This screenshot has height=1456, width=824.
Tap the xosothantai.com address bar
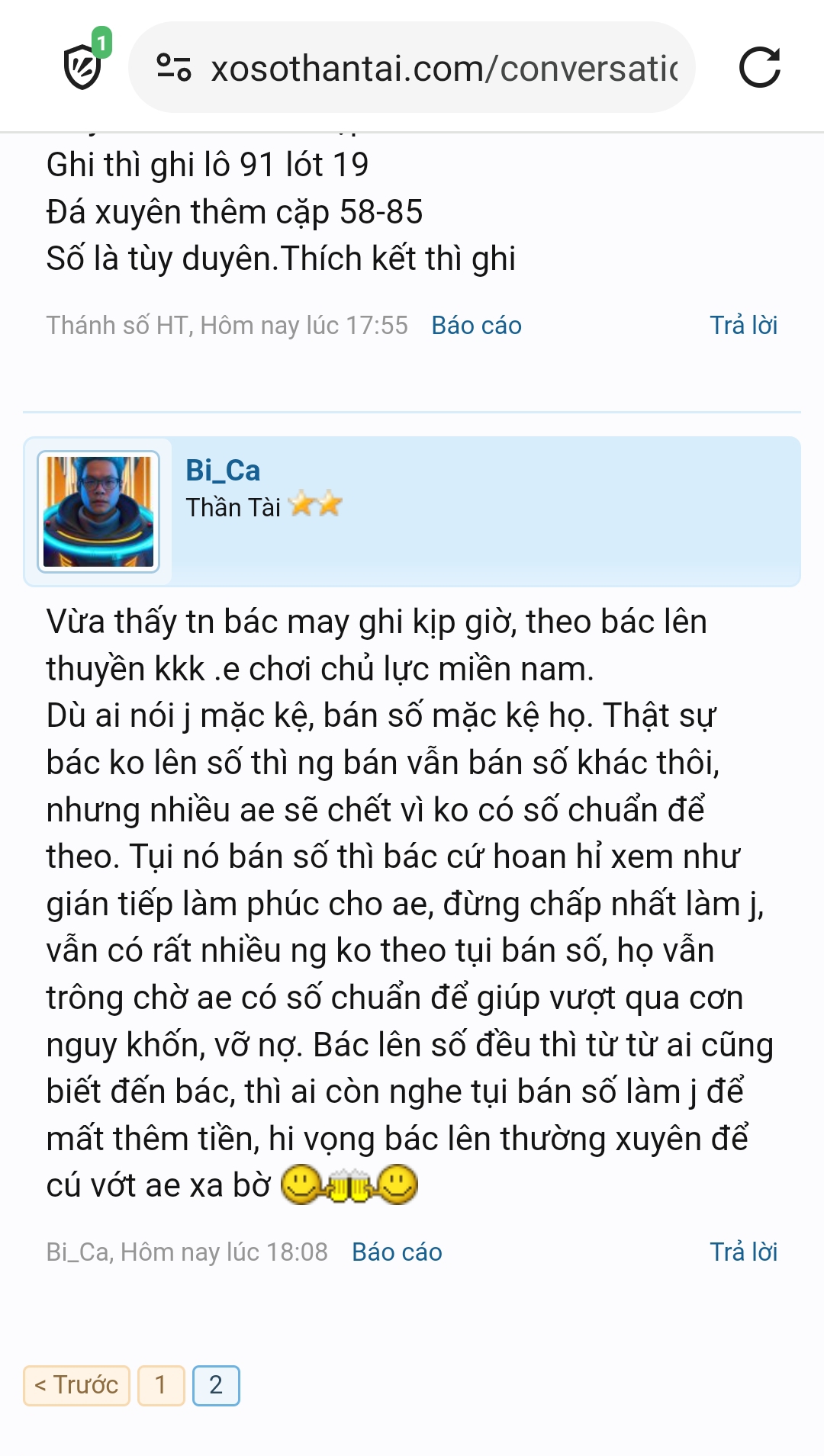click(412, 68)
